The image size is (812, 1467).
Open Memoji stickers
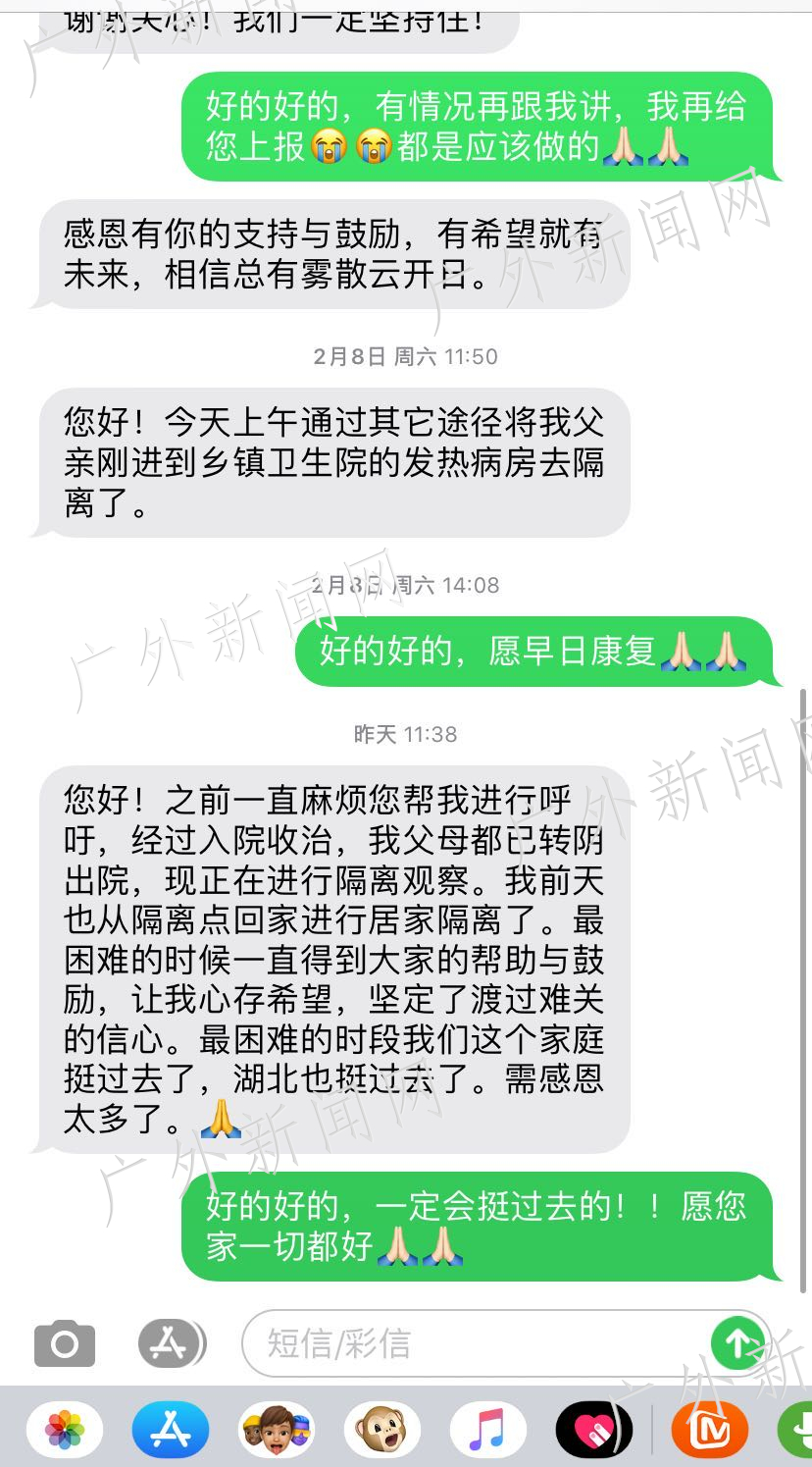277,1430
